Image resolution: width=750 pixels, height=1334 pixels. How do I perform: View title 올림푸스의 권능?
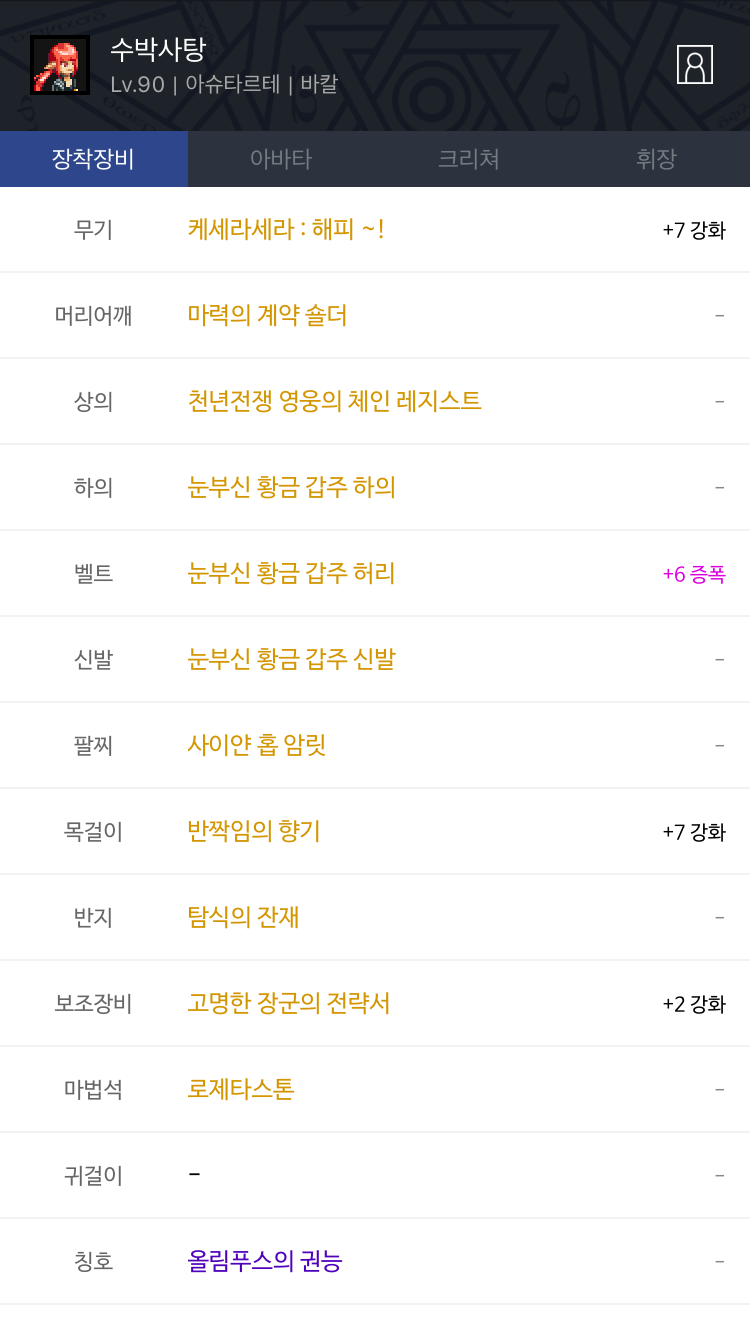tap(265, 1261)
